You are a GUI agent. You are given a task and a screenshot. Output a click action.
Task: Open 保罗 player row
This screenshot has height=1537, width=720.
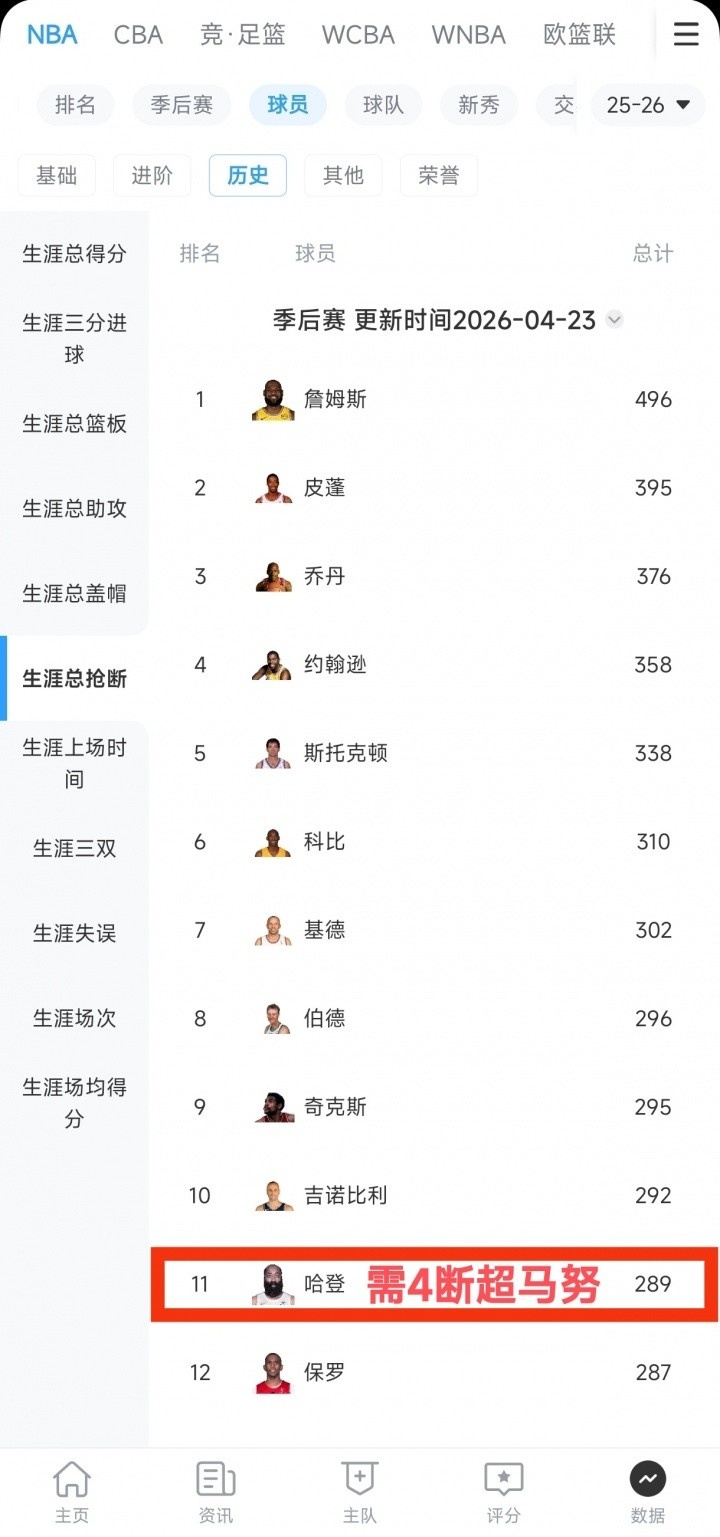(x=324, y=1372)
